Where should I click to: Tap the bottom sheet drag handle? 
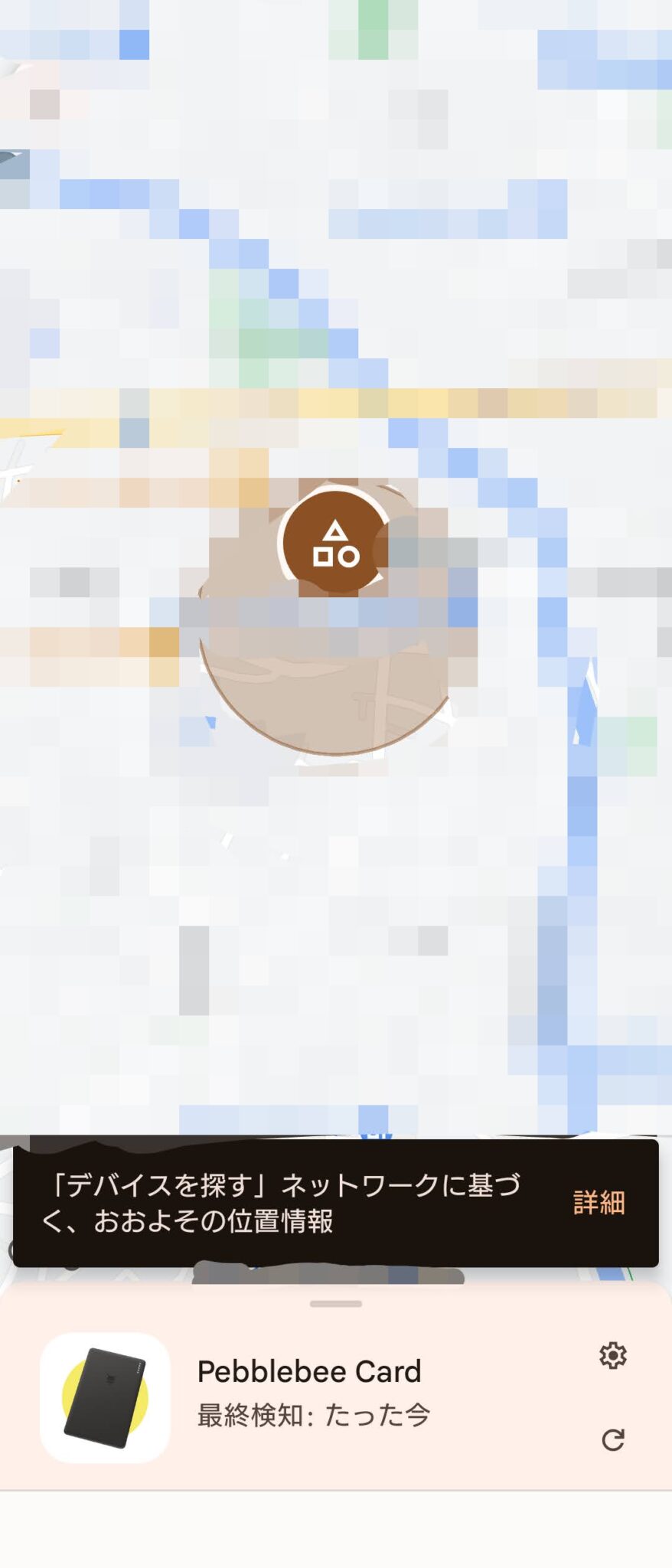[336, 1304]
